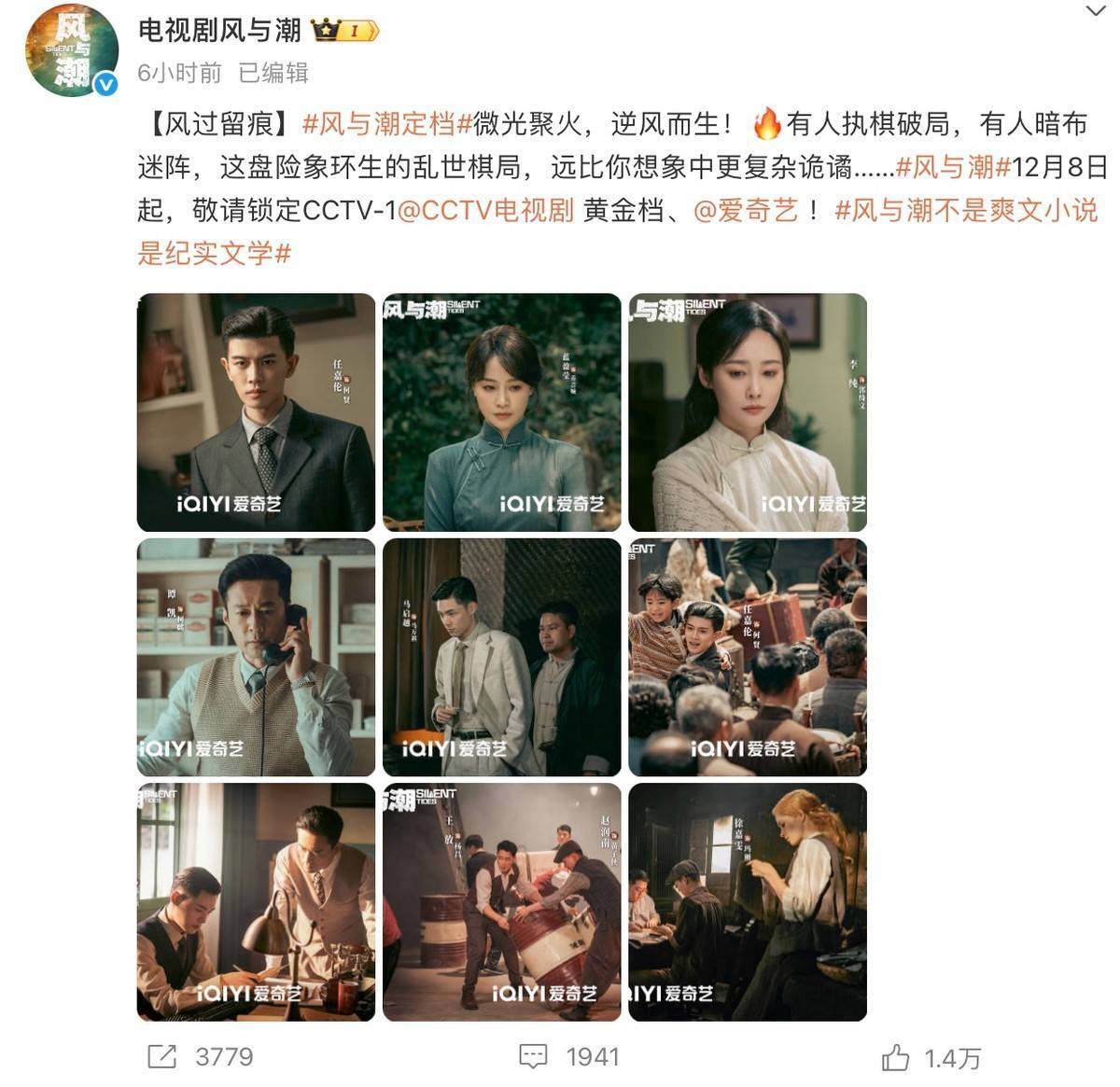The height and width of the screenshot is (1087, 1120).
Task: Open the post options chevron menu
Action: pos(1095,12)
